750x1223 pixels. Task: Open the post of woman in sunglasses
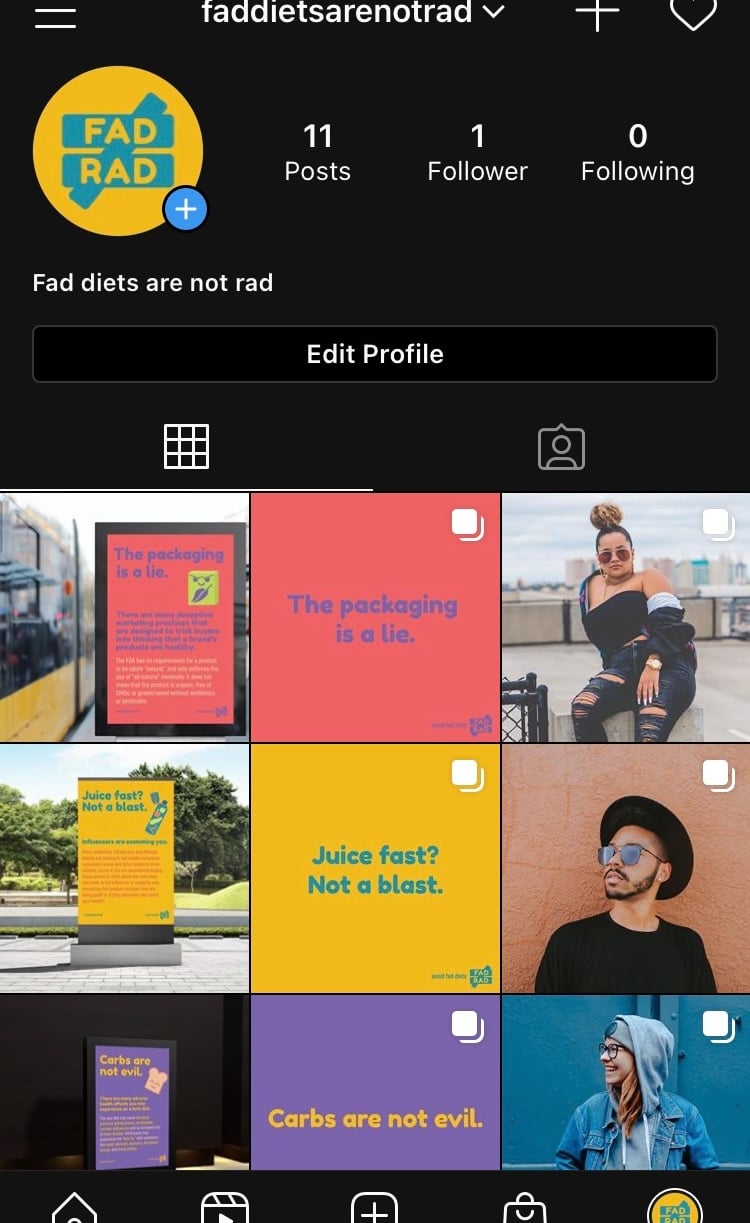[x=626, y=617]
